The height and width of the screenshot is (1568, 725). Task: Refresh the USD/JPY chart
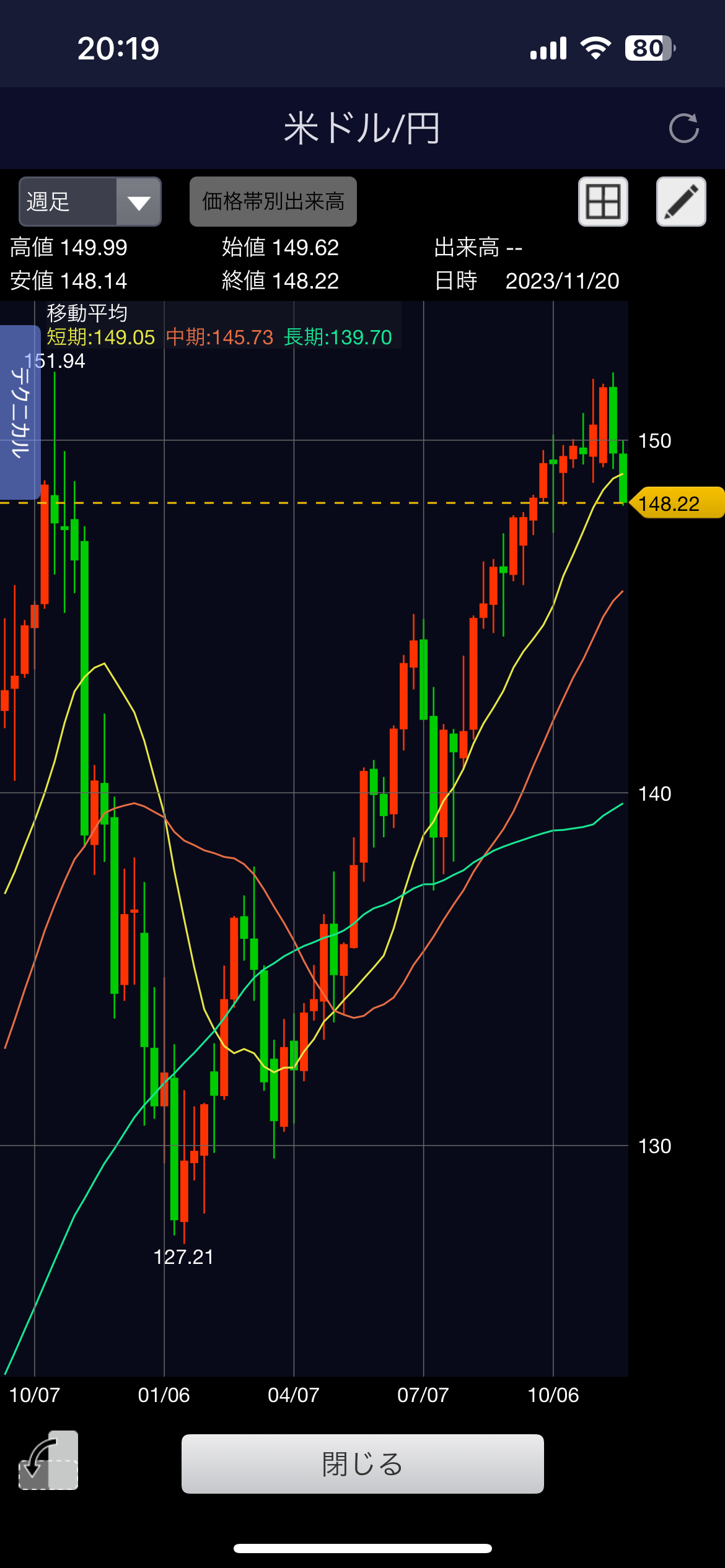click(x=683, y=128)
